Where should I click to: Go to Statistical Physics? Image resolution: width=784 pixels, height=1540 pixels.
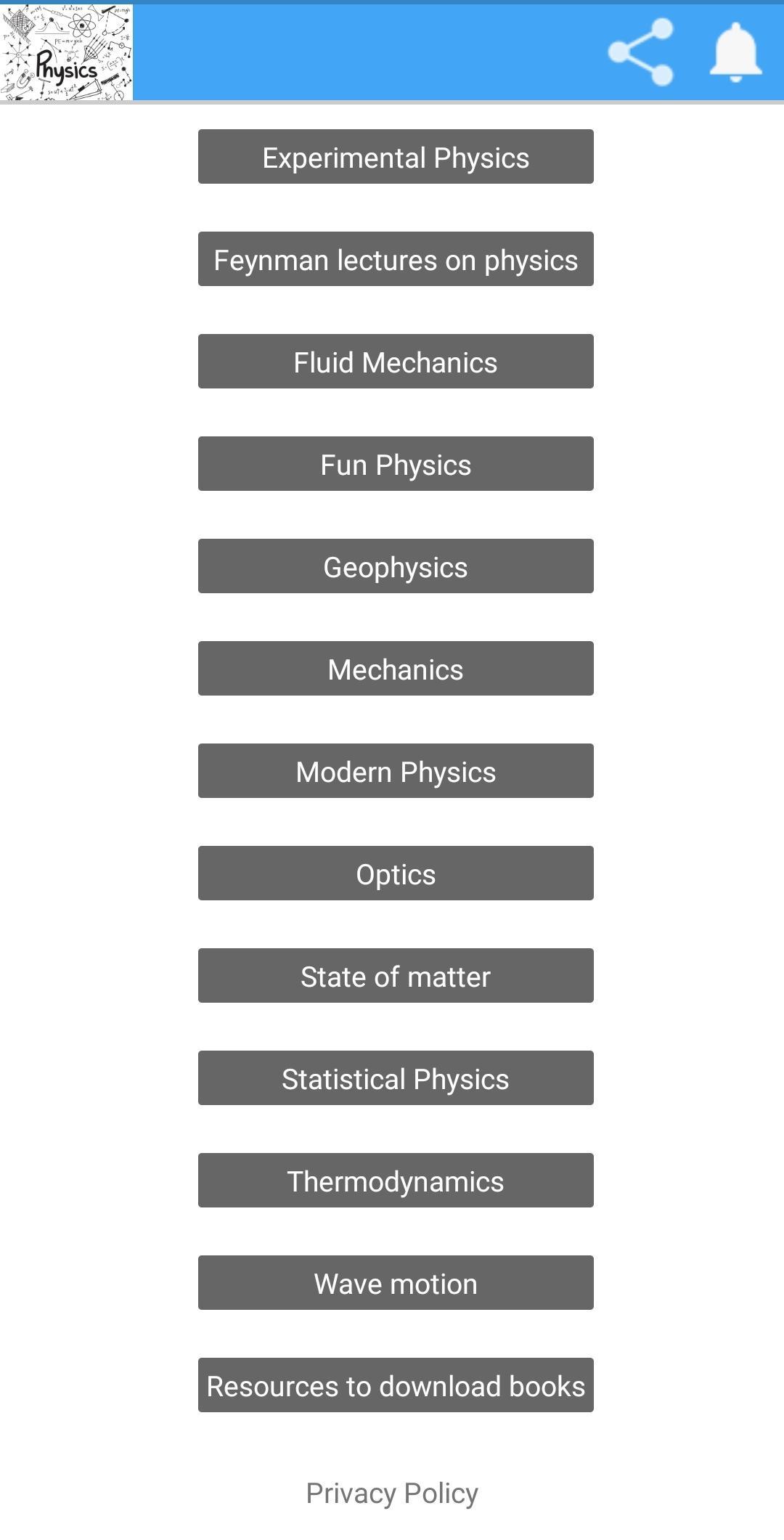pos(396,1078)
